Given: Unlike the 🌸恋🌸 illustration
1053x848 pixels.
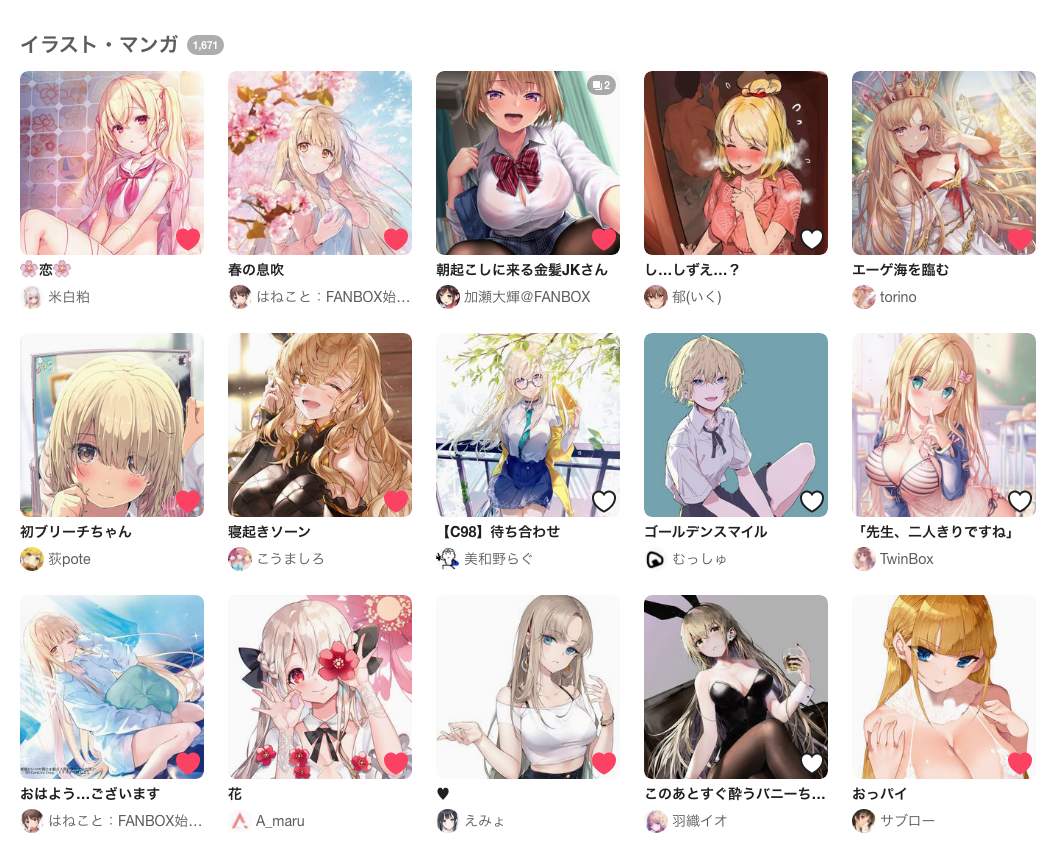Looking at the screenshot, I should (x=187, y=238).
